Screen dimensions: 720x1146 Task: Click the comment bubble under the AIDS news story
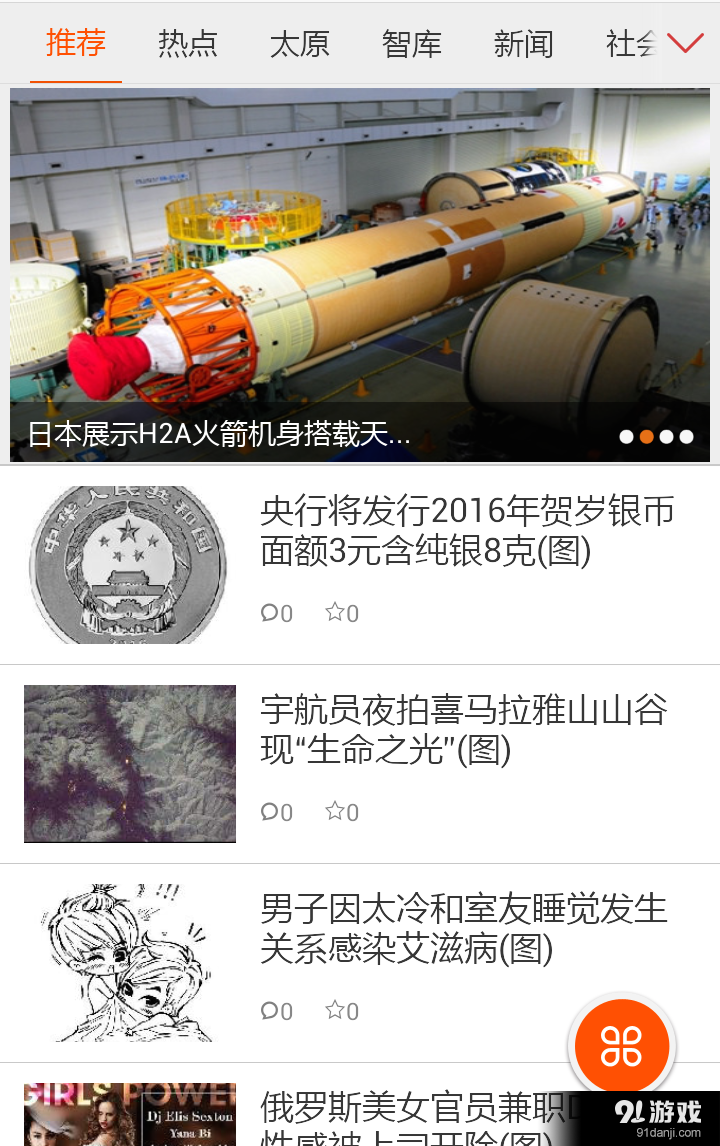point(268,1011)
